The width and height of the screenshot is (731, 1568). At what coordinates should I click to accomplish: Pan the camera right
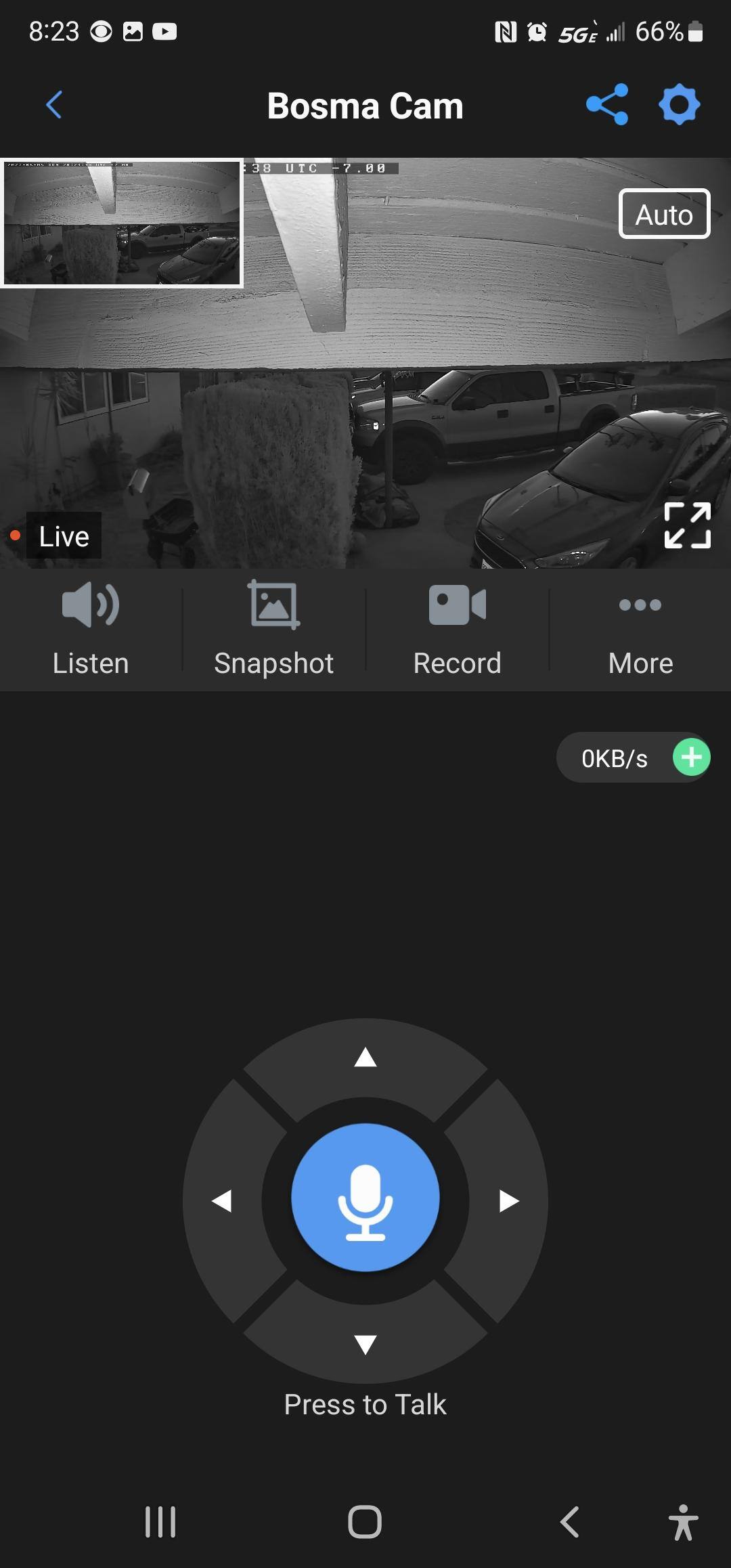pos(509,1201)
